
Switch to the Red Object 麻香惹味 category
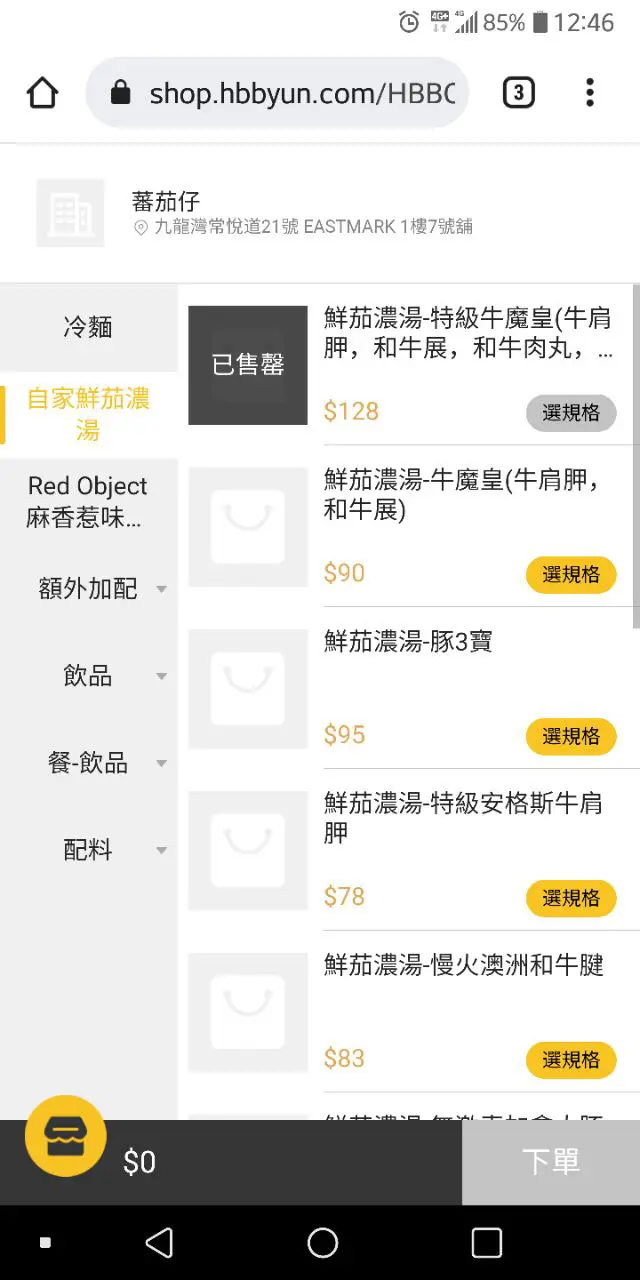pos(88,502)
